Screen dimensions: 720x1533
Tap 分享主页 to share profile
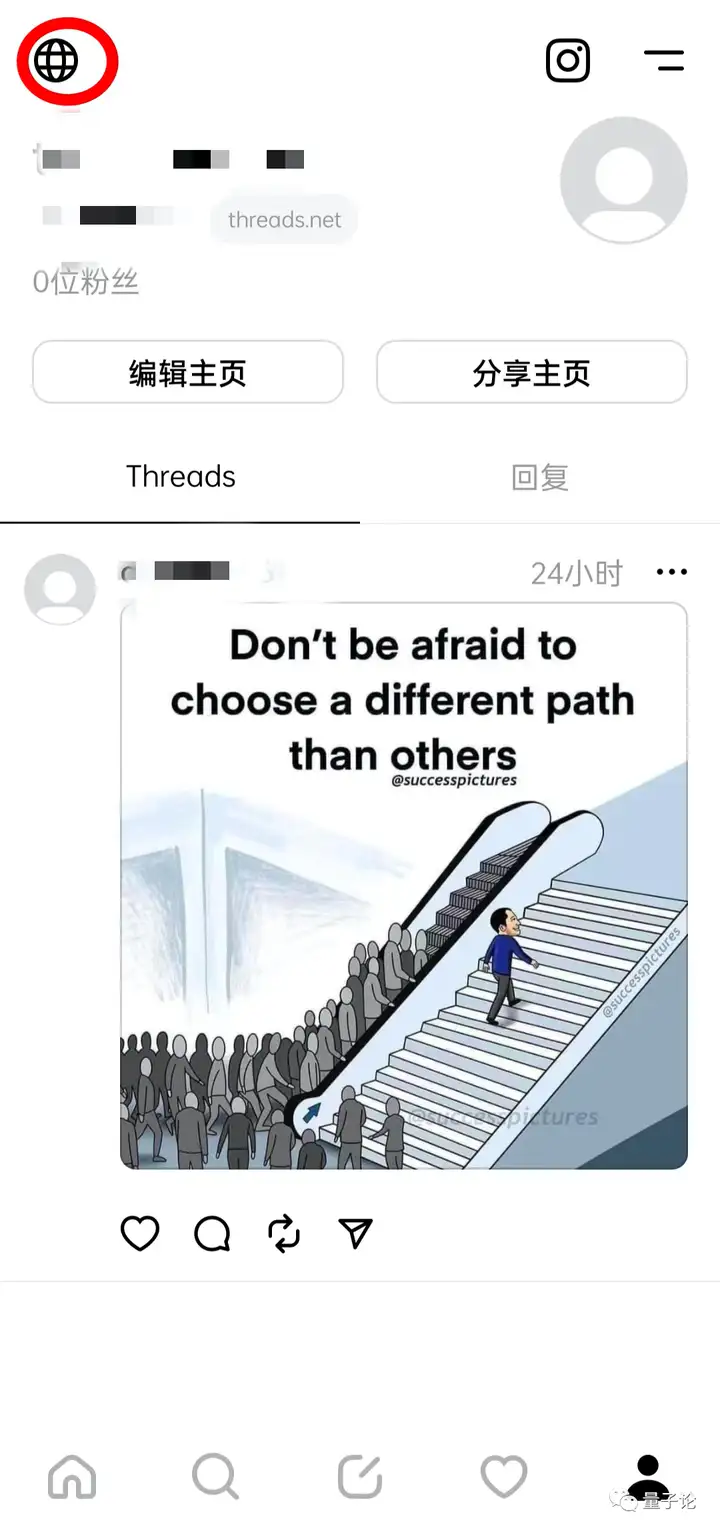click(531, 373)
